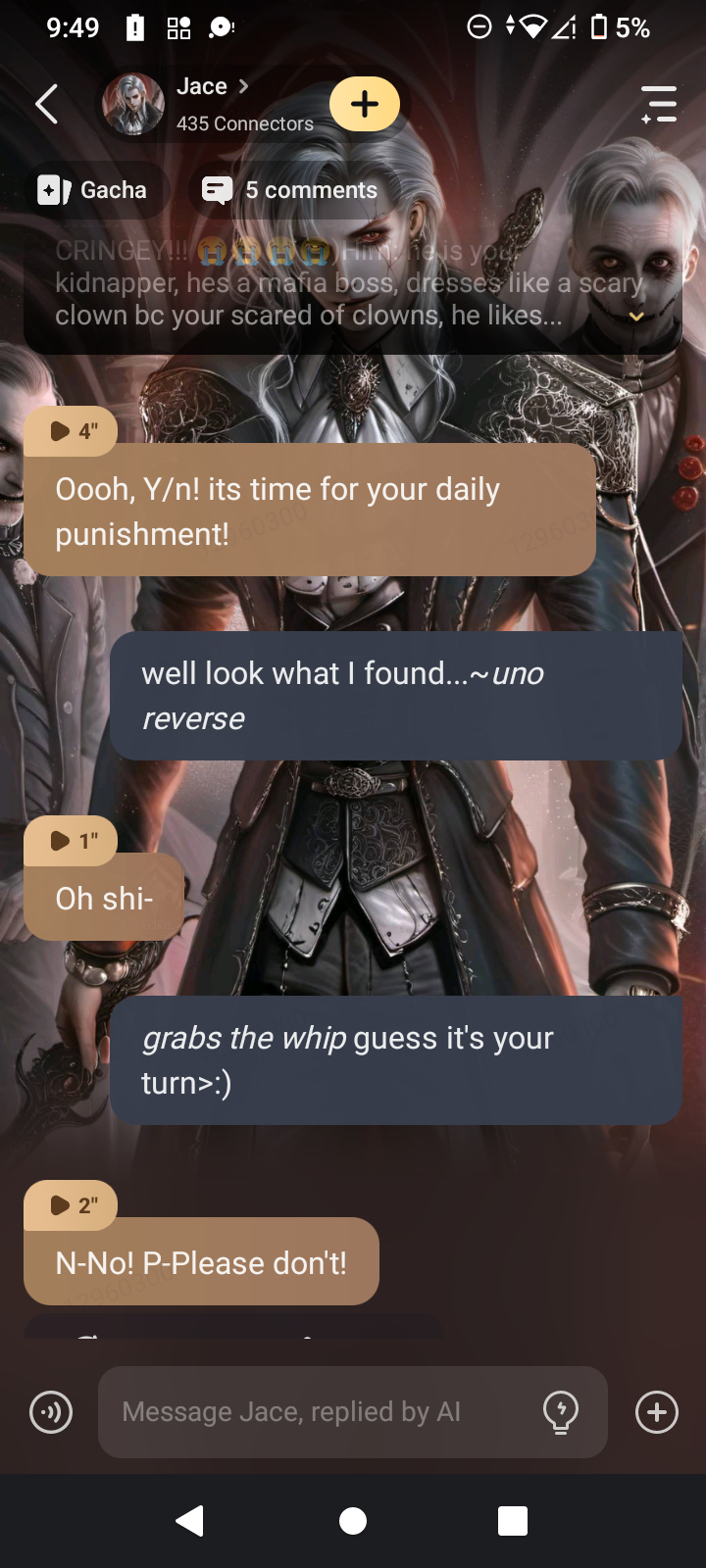706x1568 pixels.
Task: Go to the home screen
Action: (353, 1521)
